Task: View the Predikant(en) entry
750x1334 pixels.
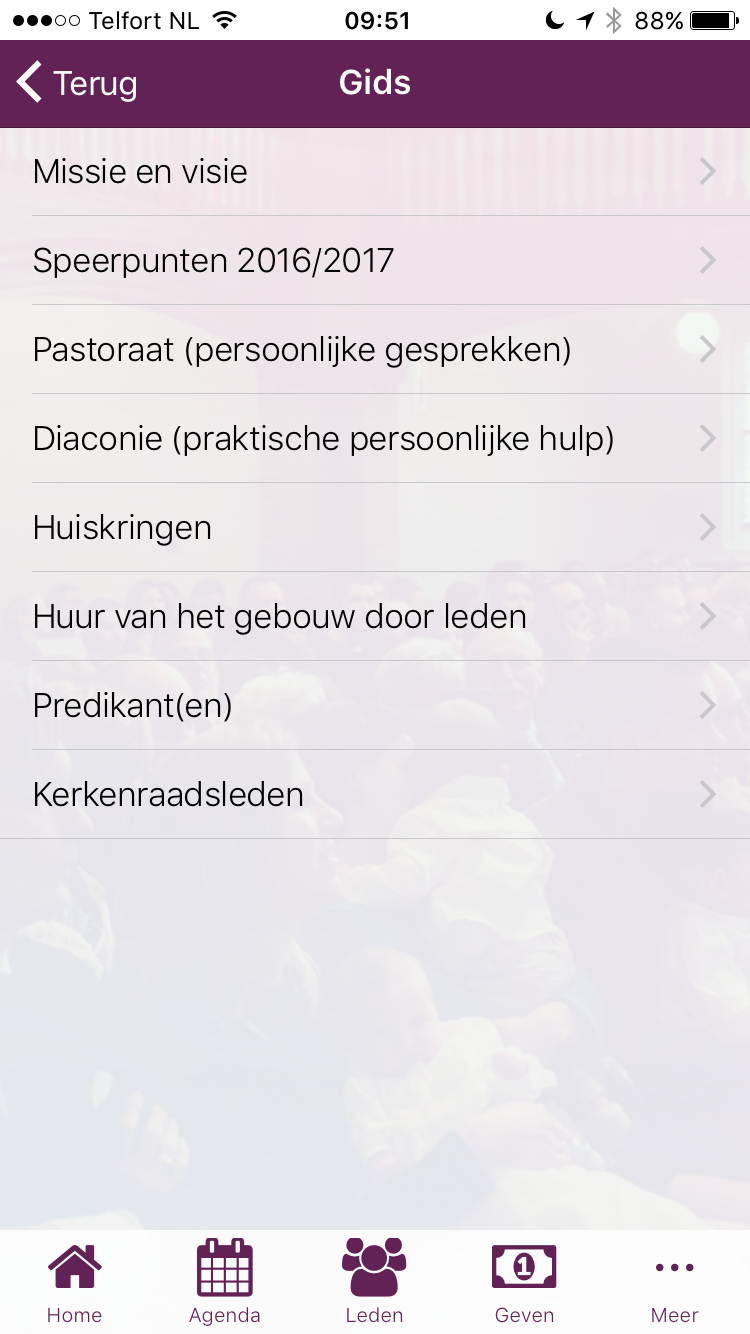Action: (x=375, y=706)
